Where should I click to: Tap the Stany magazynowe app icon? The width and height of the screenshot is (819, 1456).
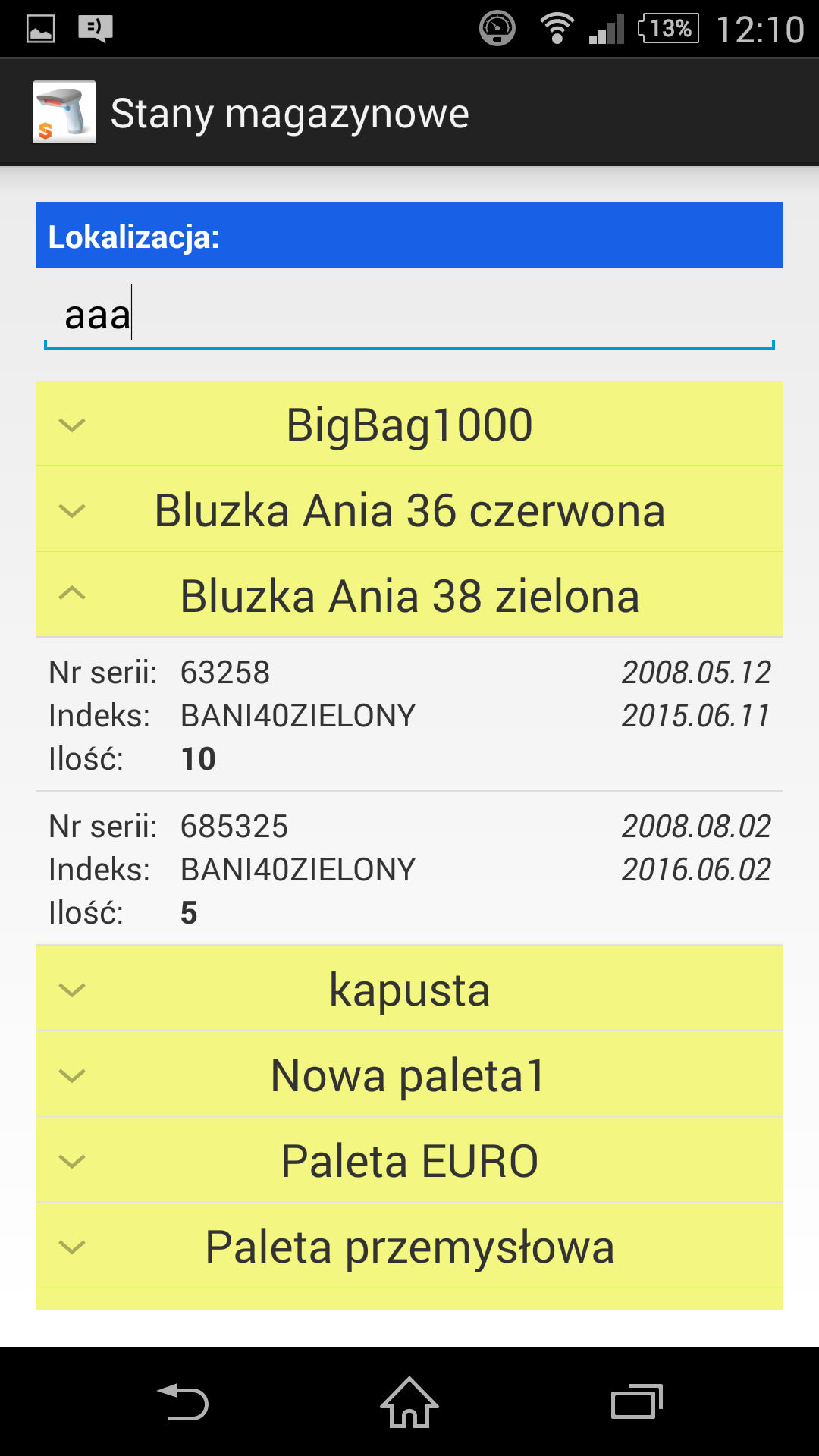[64, 112]
